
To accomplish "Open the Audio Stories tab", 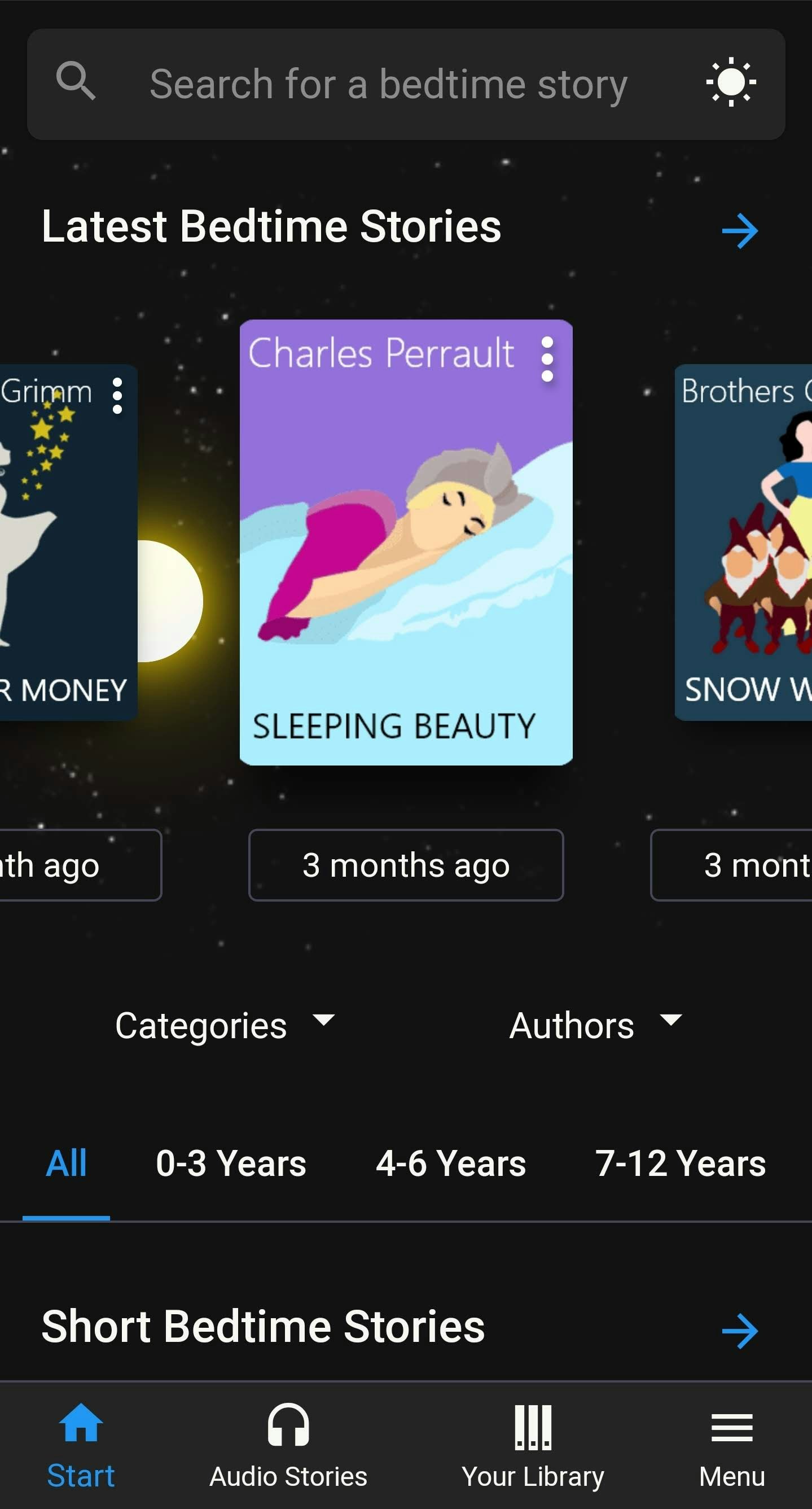I will 288,1445.
